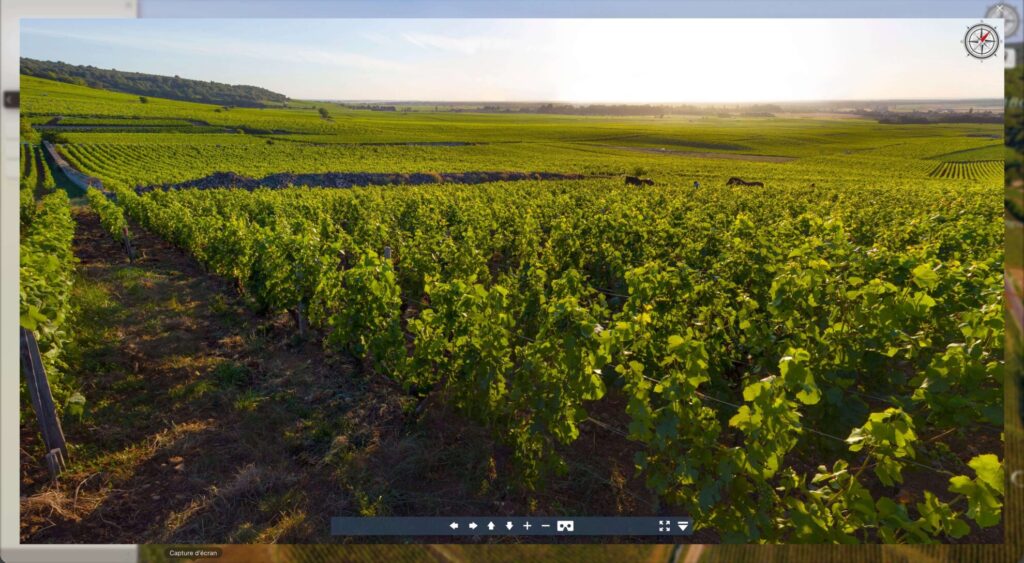Enter fullscreen mode

664,526
